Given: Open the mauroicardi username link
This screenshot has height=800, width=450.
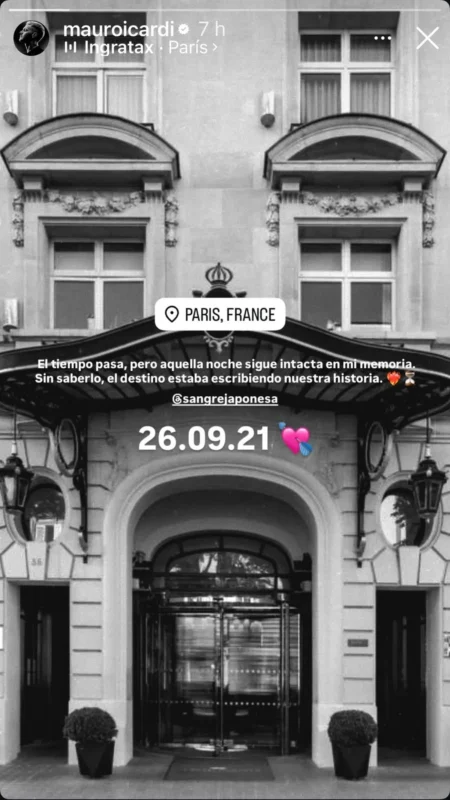Looking at the screenshot, I should pyautogui.click(x=119, y=29).
